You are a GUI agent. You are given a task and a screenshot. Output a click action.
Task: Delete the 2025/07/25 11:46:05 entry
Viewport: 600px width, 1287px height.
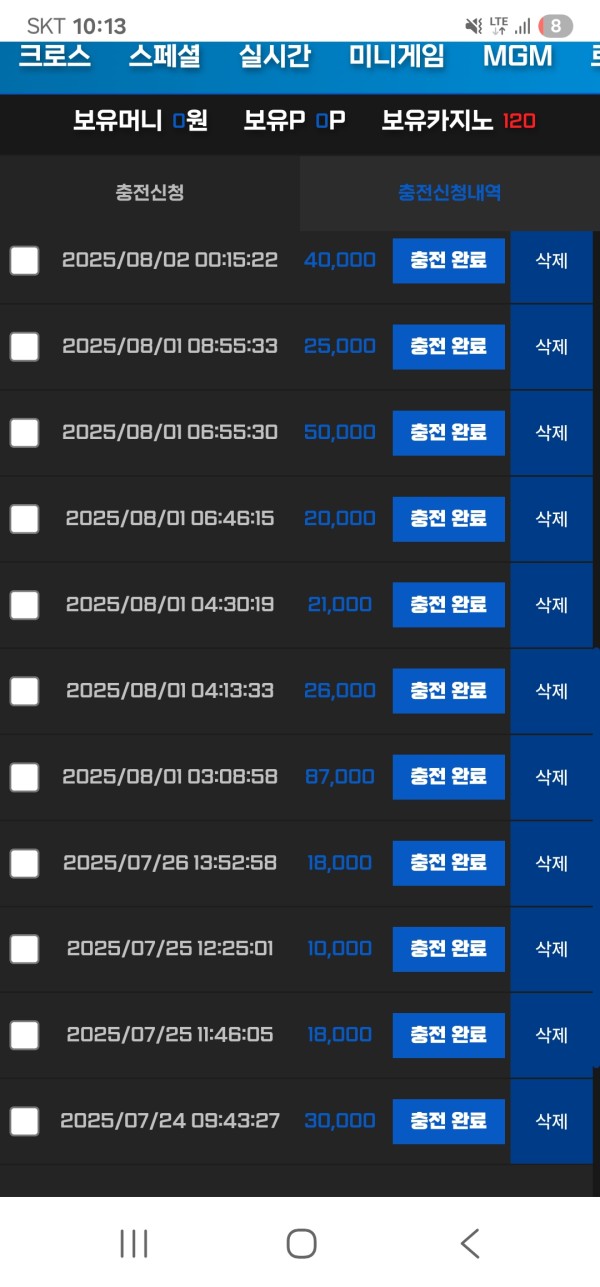click(x=552, y=1035)
